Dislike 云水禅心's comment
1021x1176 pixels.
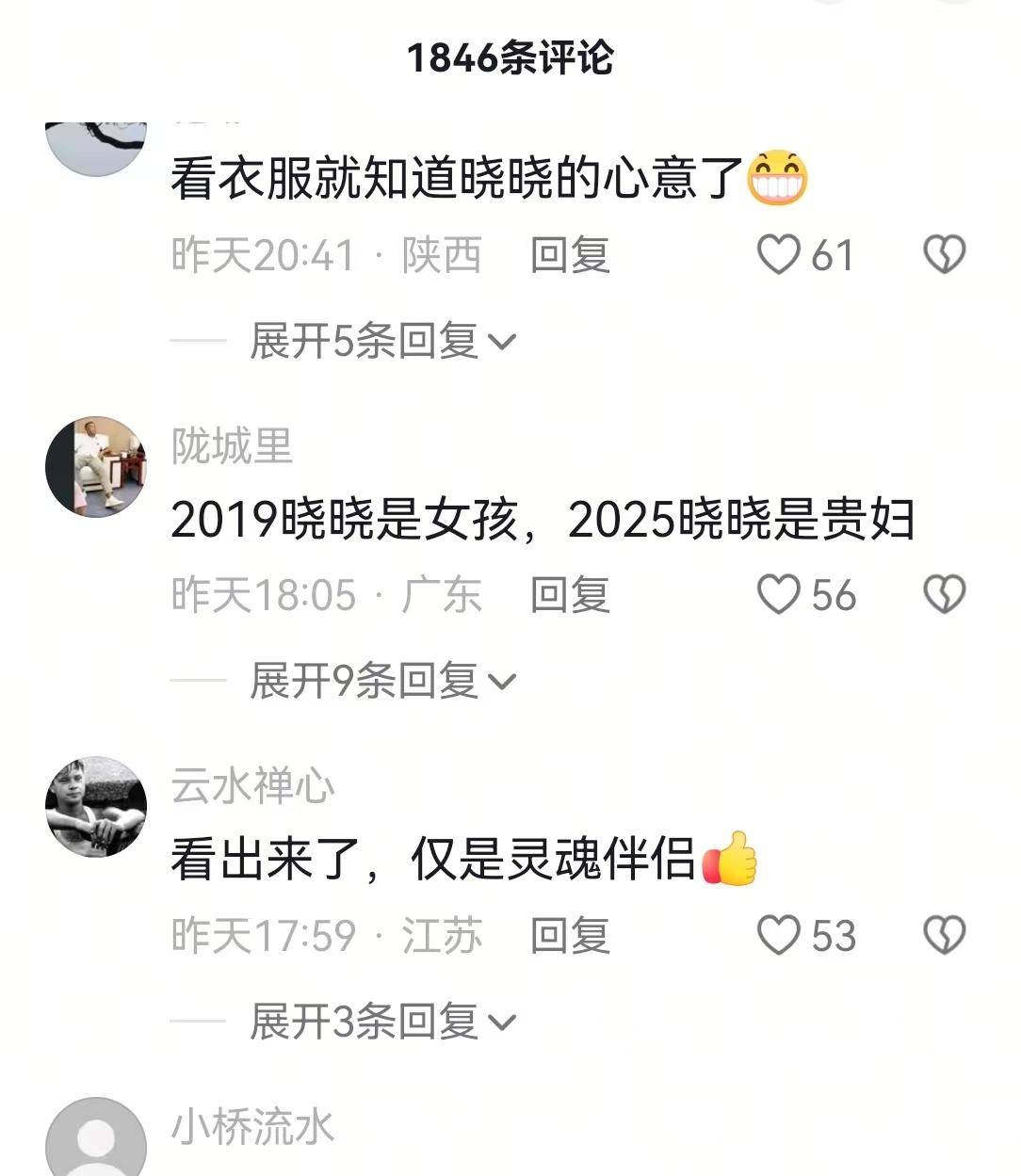point(944,936)
